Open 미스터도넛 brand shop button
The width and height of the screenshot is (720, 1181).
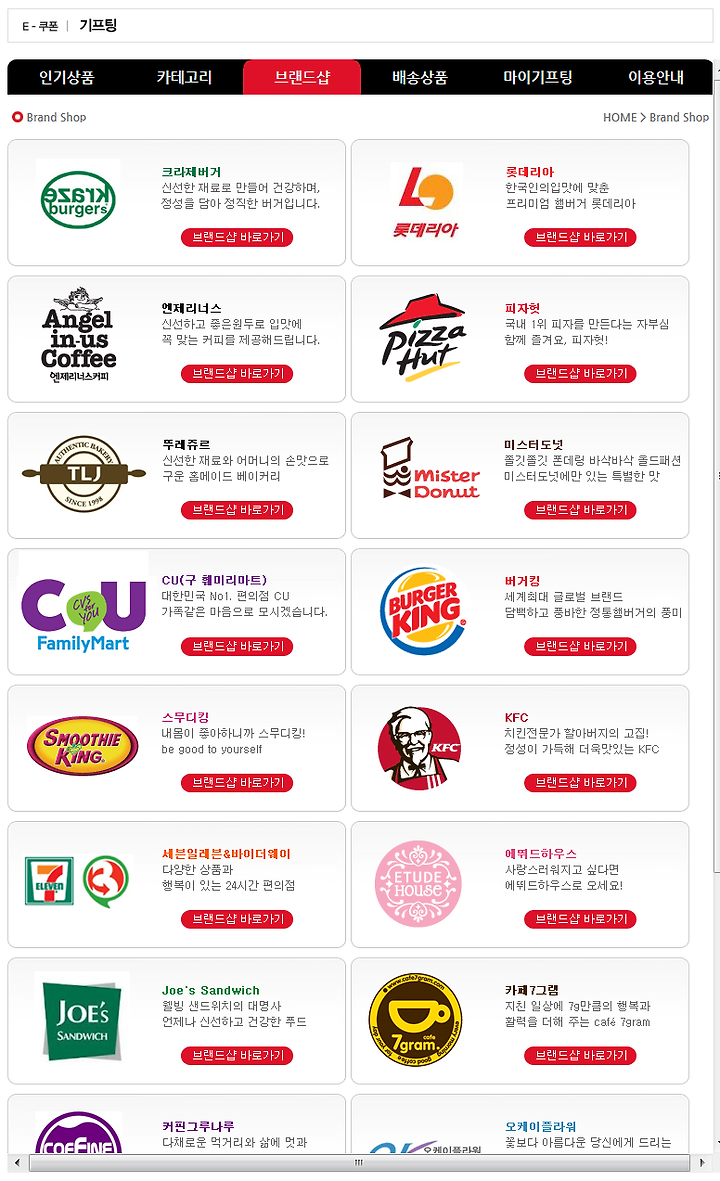581,510
